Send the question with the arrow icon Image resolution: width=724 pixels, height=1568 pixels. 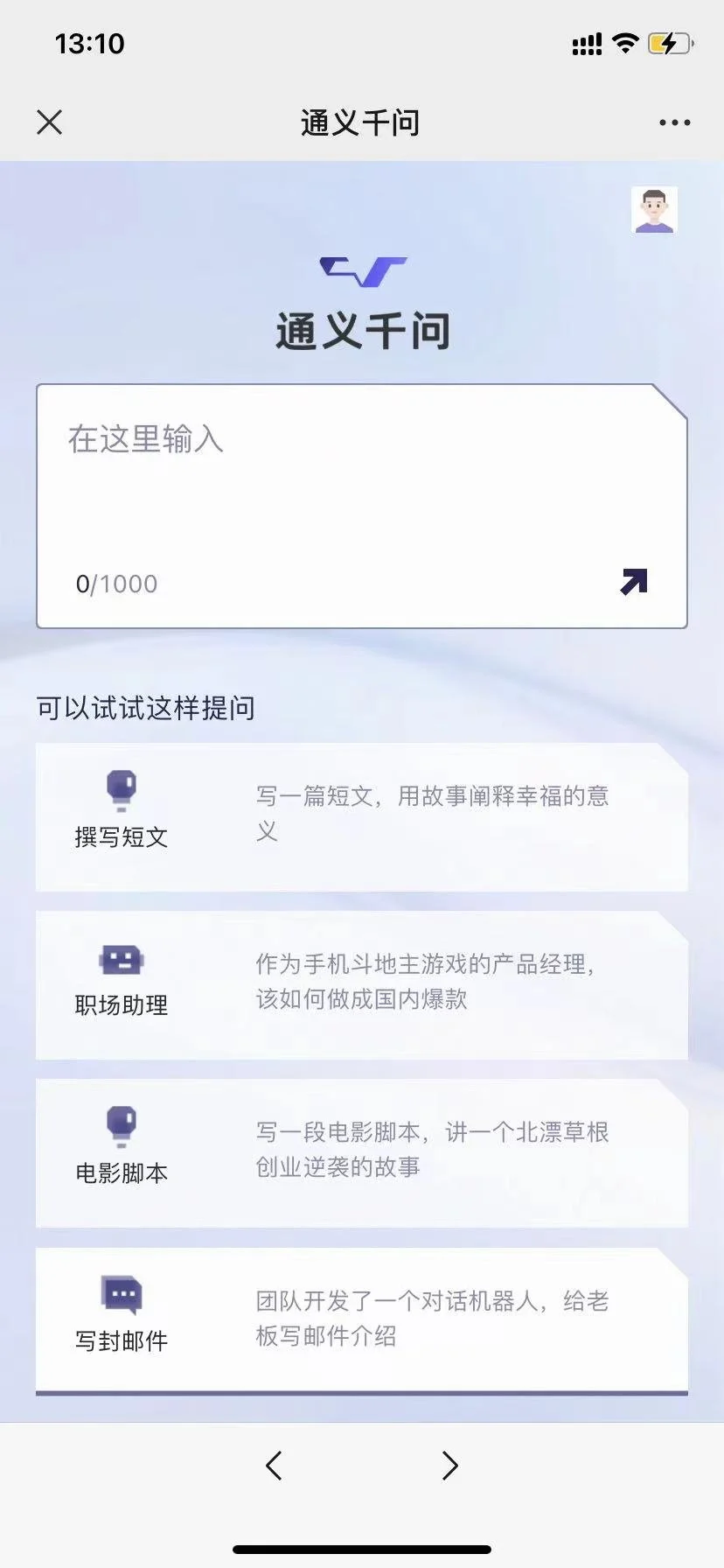click(634, 582)
